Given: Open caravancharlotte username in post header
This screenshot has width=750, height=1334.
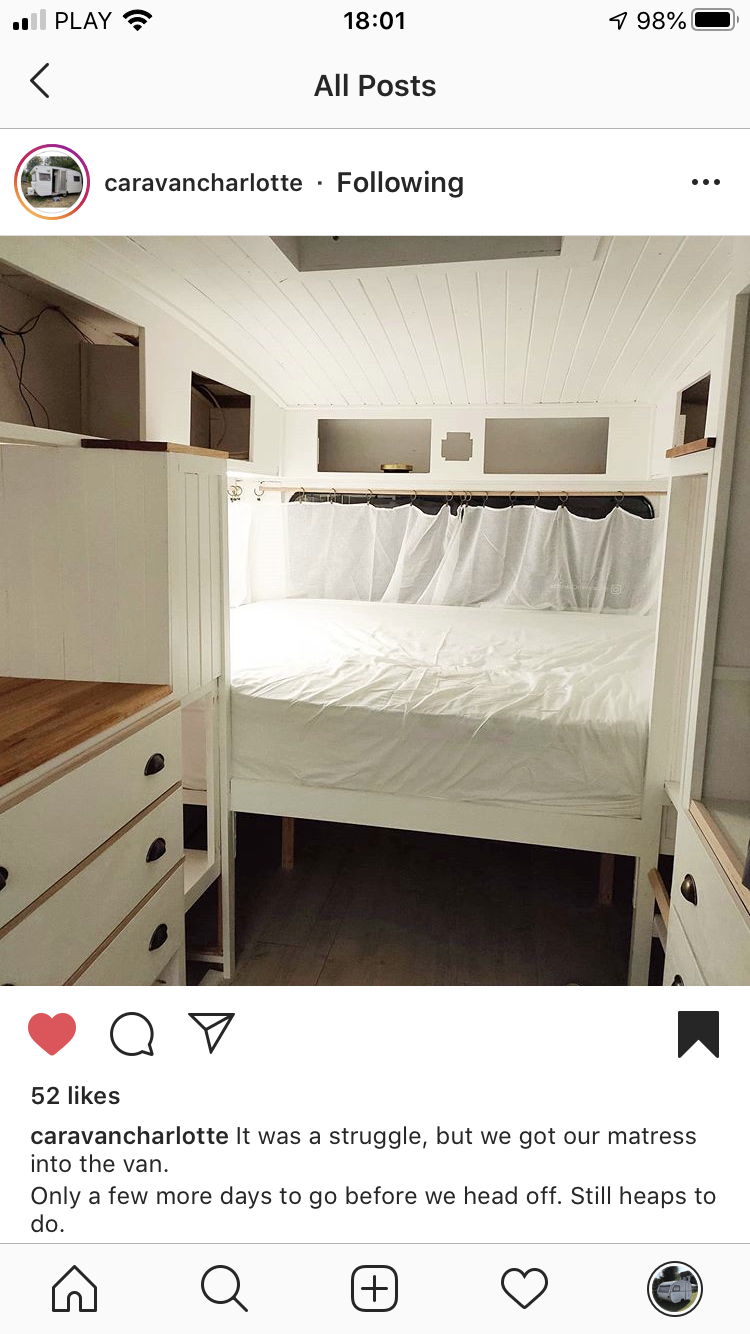Looking at the screenshot, I should [x=203, y=183].
